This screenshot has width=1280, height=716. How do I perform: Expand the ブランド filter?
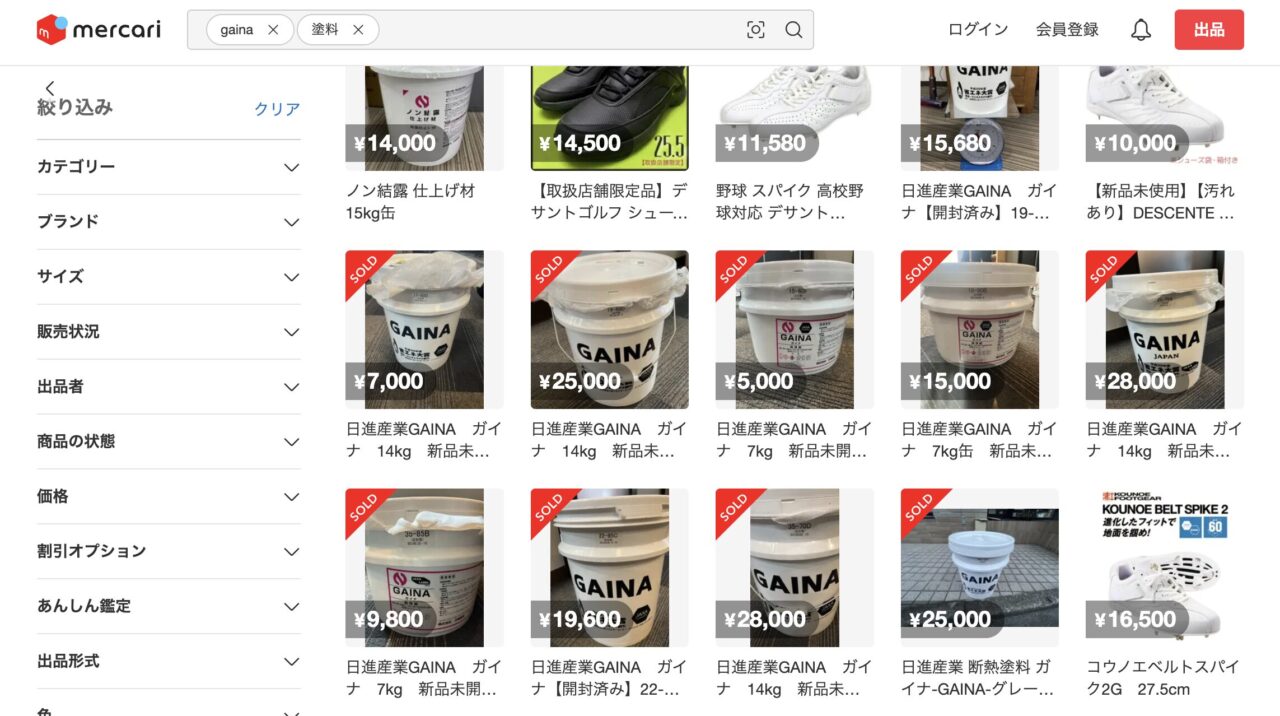coord(168,222)
